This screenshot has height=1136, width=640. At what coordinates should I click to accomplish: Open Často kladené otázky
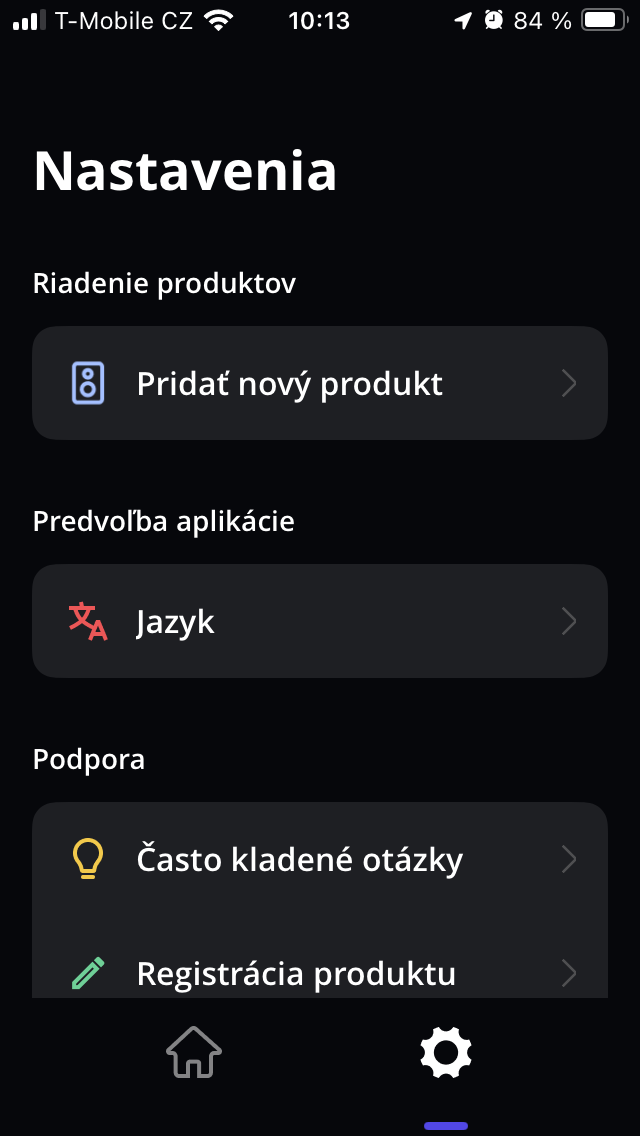319,859
